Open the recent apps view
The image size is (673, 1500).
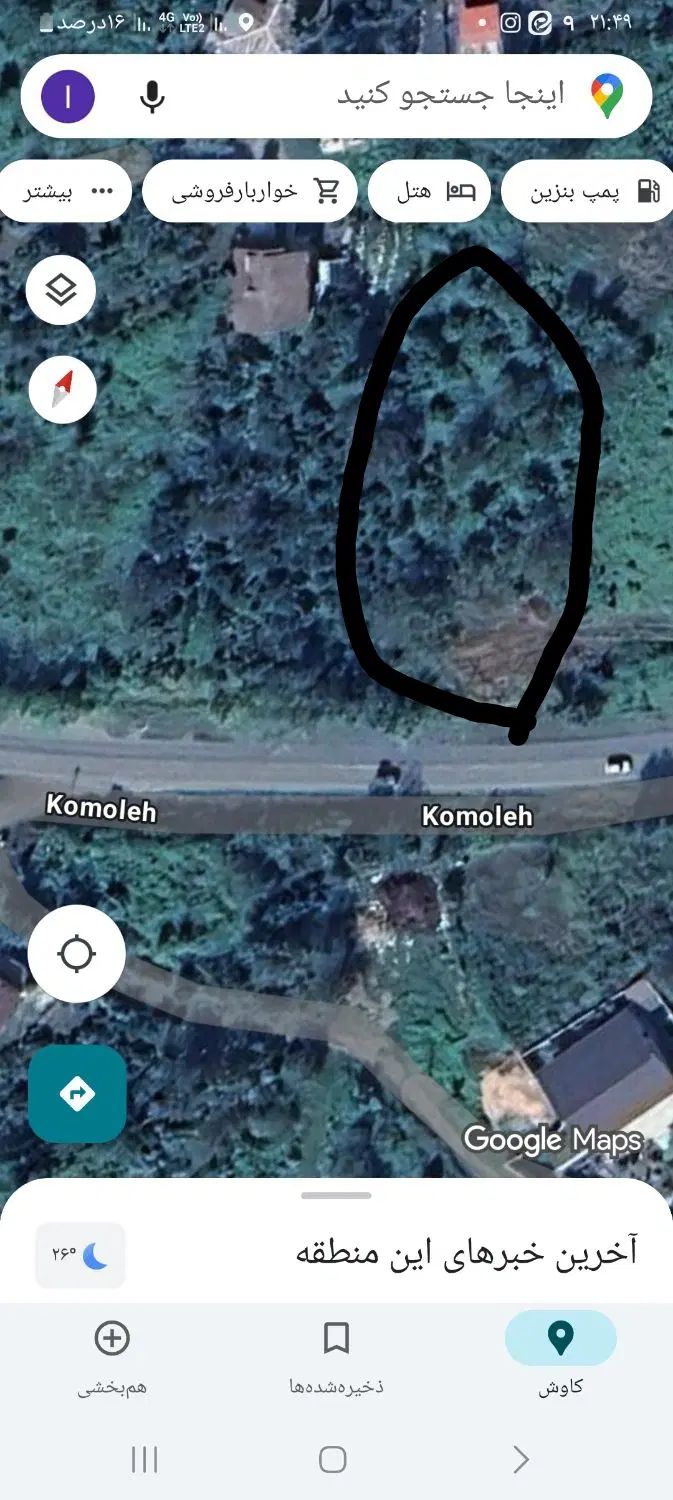pyautogui.click(x=145, y=1460)
